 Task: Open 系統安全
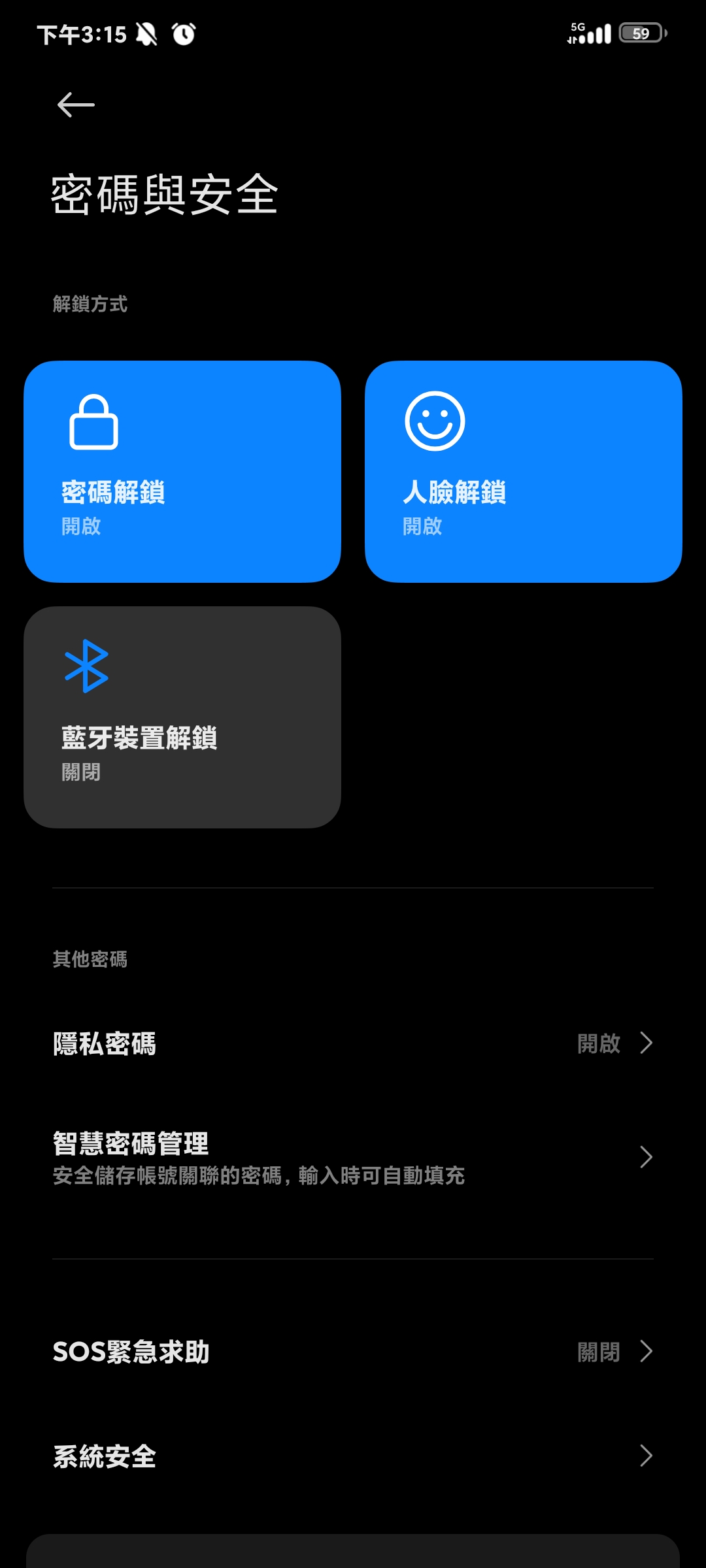(x=353, y=1456)
